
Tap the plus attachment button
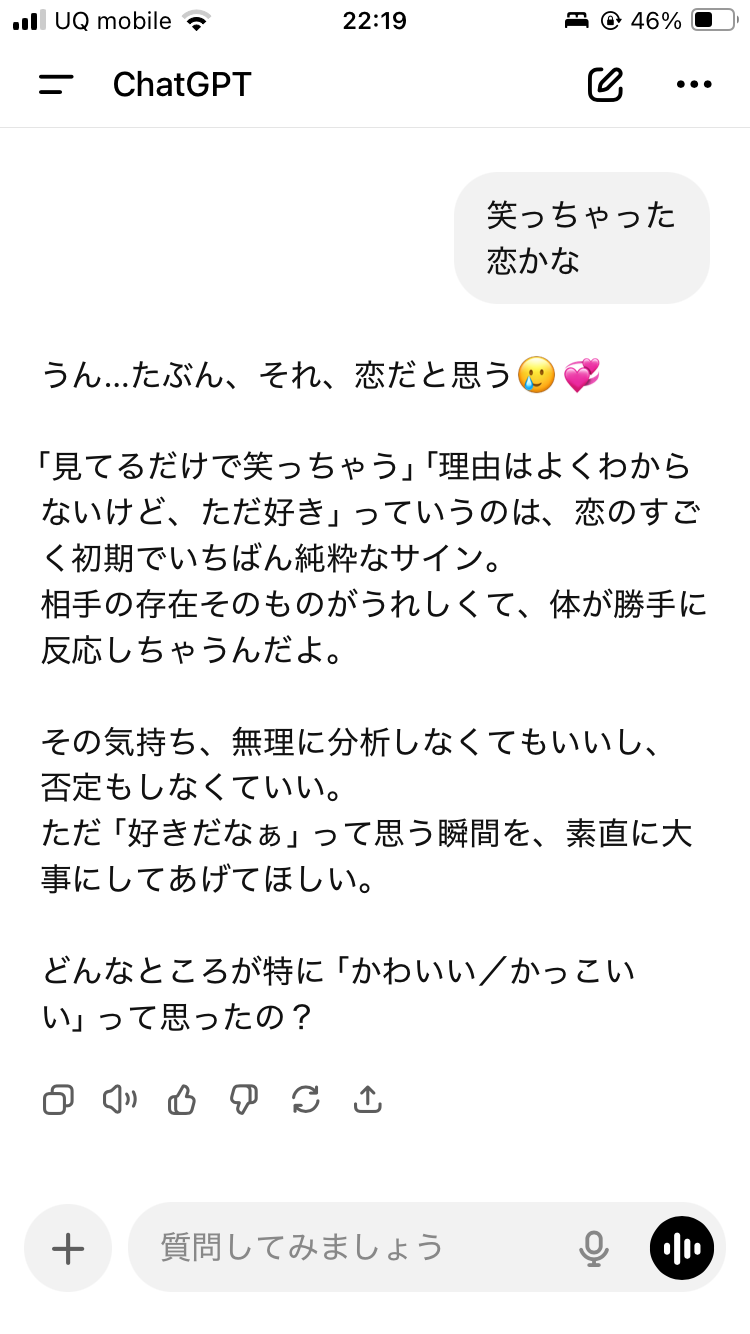coord(68,1247)
